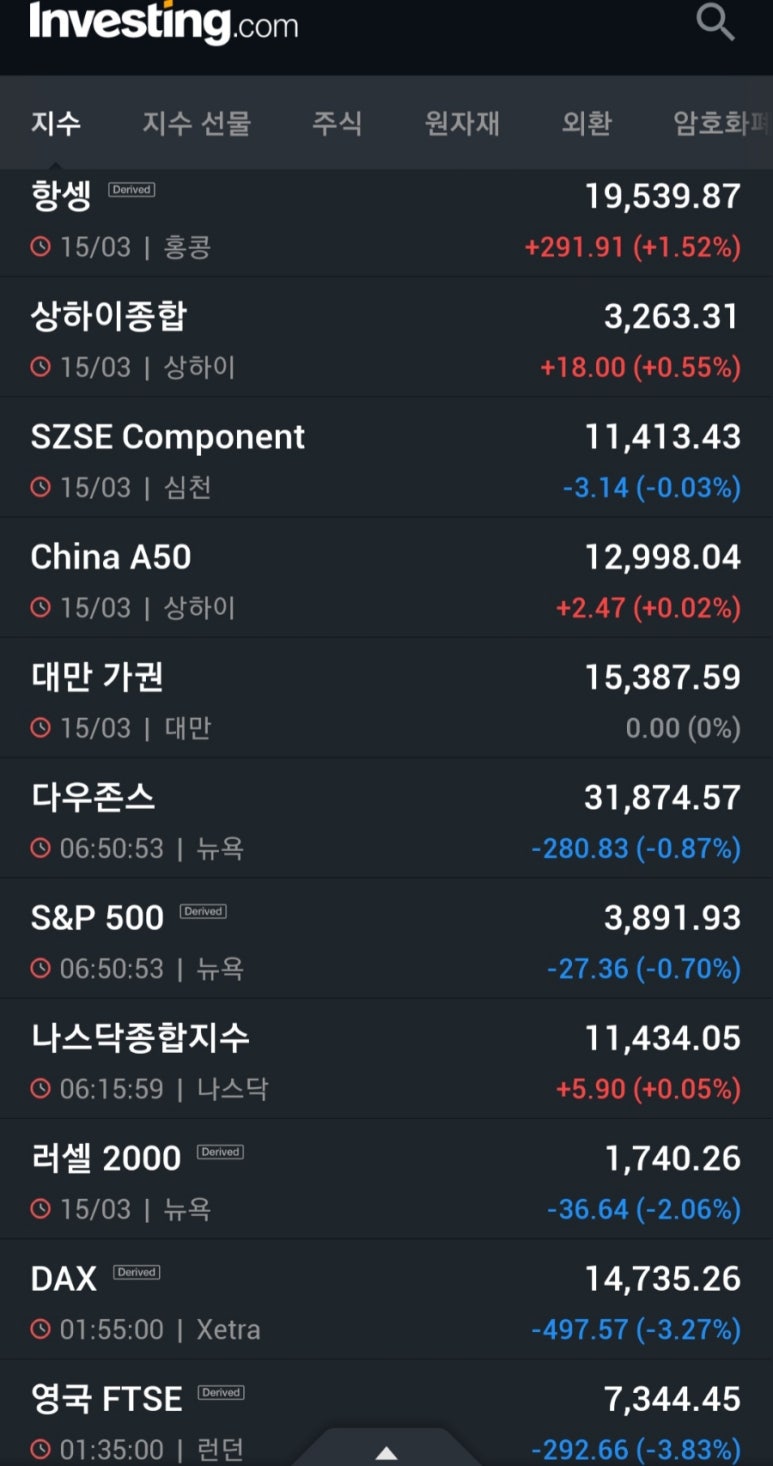Screen dimensions: 773x1466
Task: View the SZSE Component index
Action: coord(386,457)
